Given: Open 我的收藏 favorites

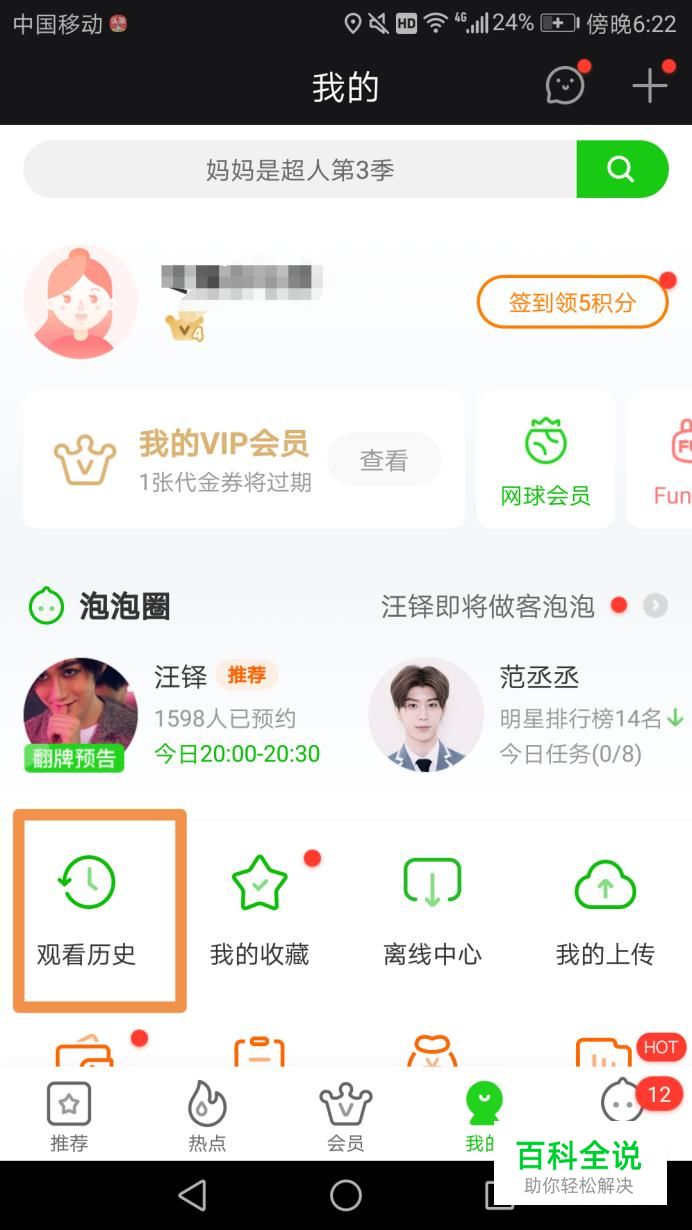Looking at the screenshot, I should tap(260, 911).
